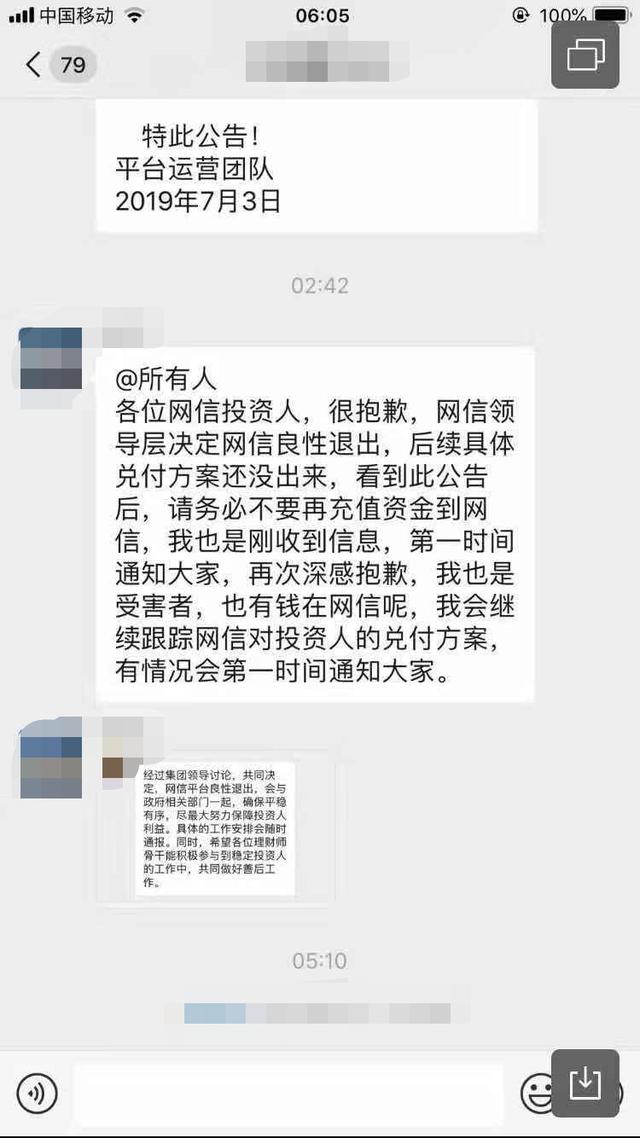Go back to the chat list
Image resolution: width=640 pixels, height=1138 pixels.
tap(35, 66)
